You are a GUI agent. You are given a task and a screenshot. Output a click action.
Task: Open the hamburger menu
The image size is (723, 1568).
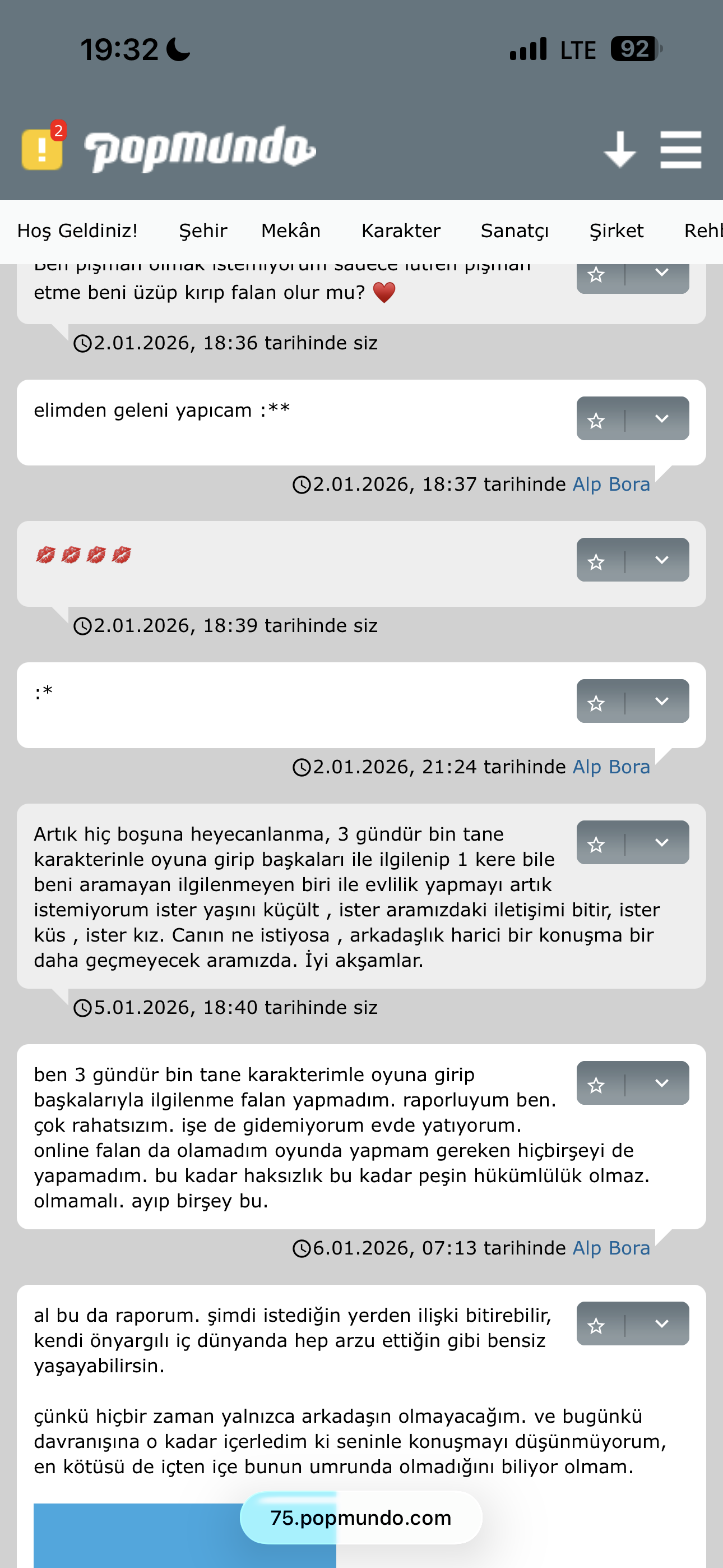coord(680,149)
